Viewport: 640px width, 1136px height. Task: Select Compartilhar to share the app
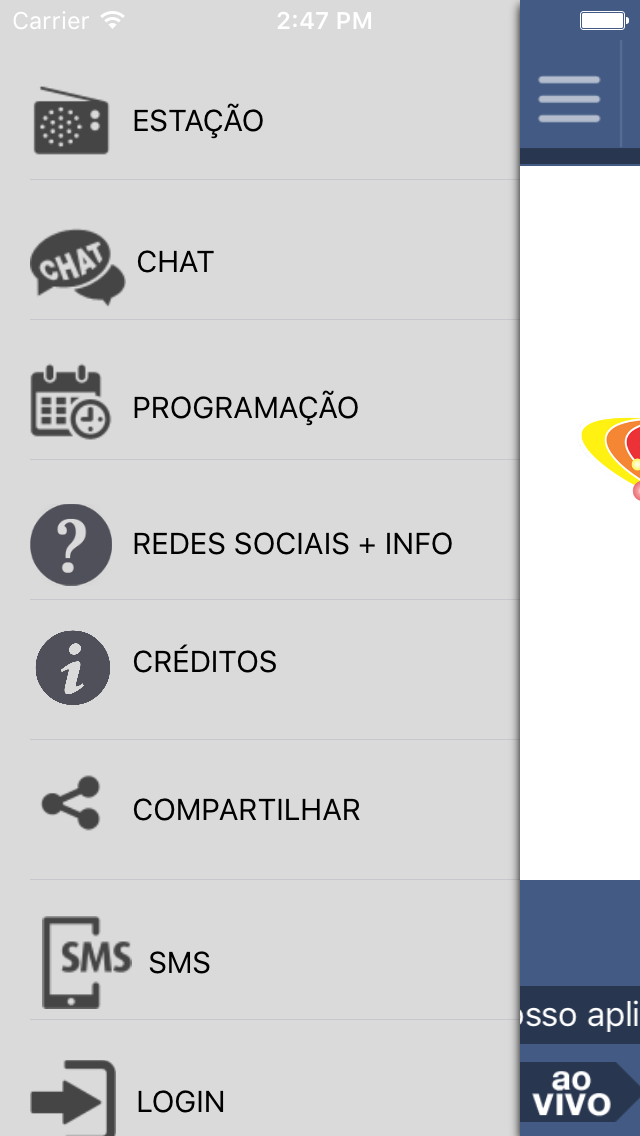click(x=246, y=810)
